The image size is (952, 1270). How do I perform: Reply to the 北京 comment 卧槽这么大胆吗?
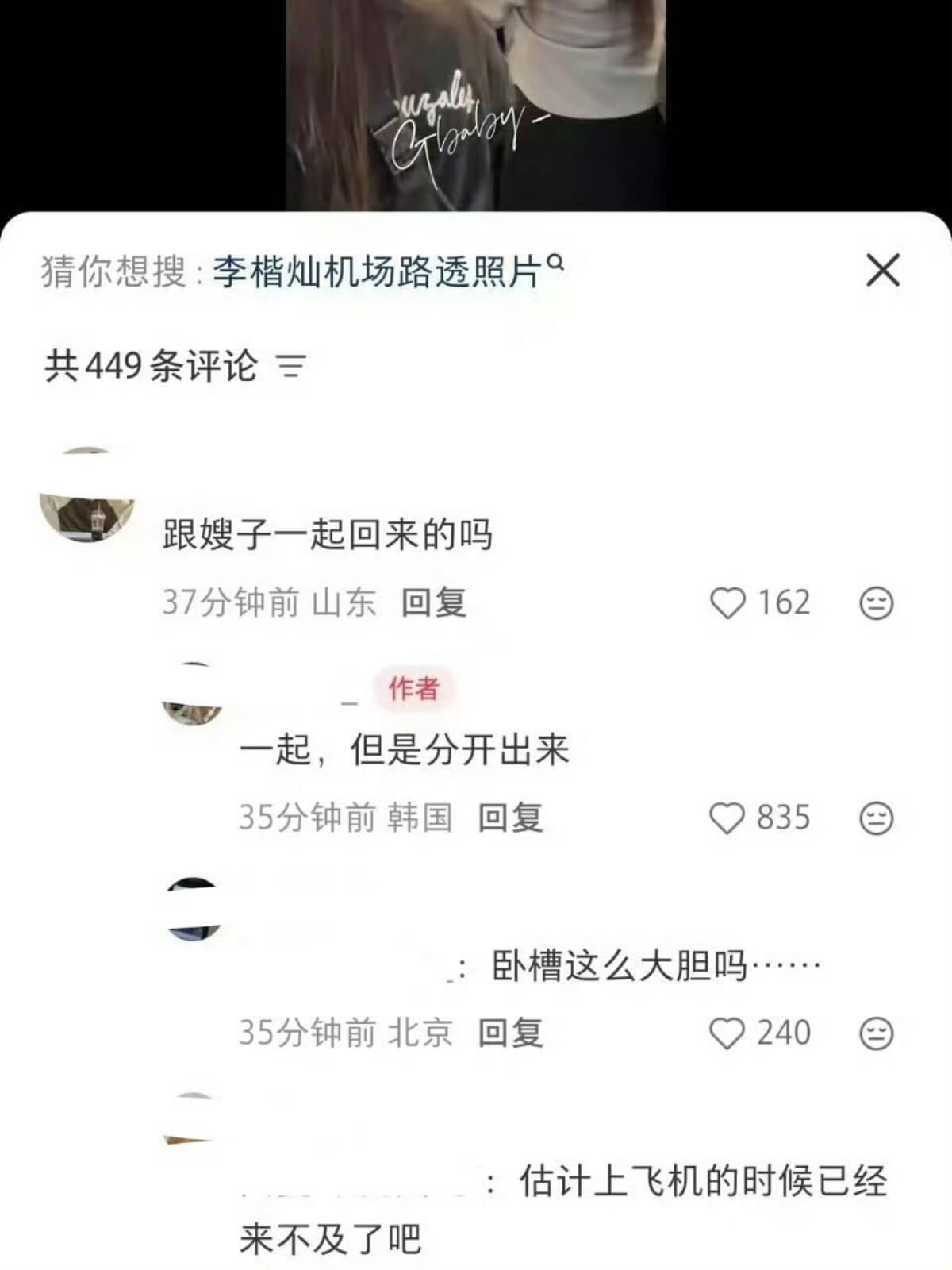510,1033
